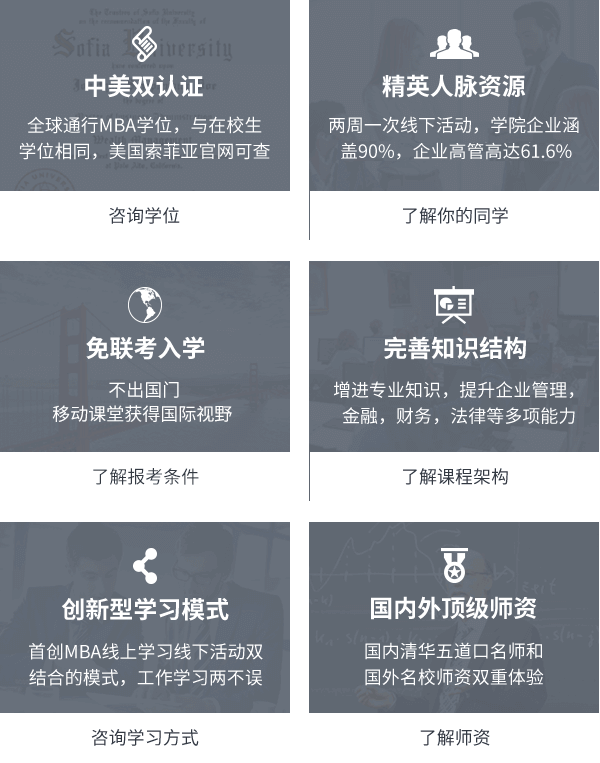Select 了解报考条件

145,477
